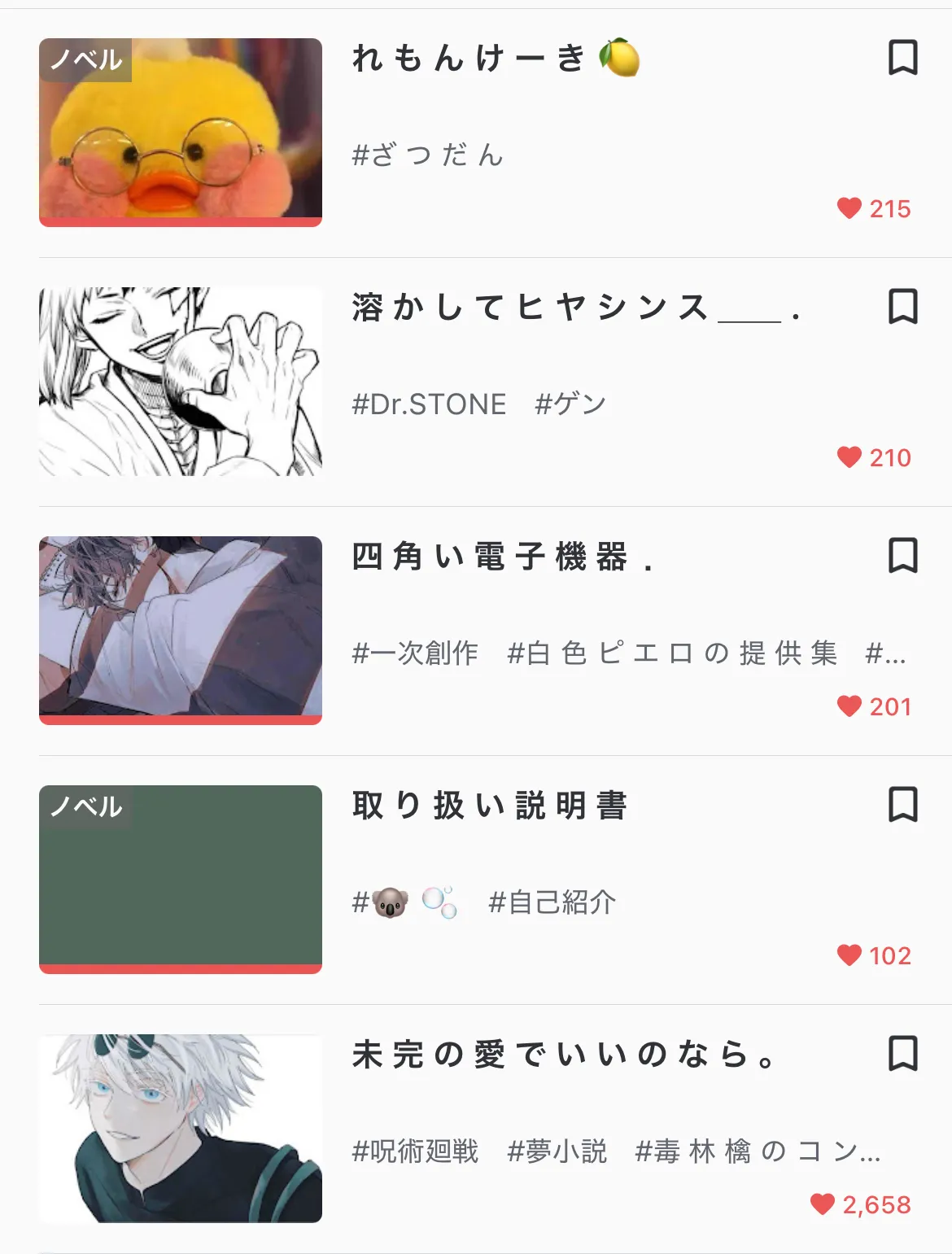Screen dimensions: 952x1254
Task: Open the れもんけーき duck thumbnail
Action: pos(181,132)
